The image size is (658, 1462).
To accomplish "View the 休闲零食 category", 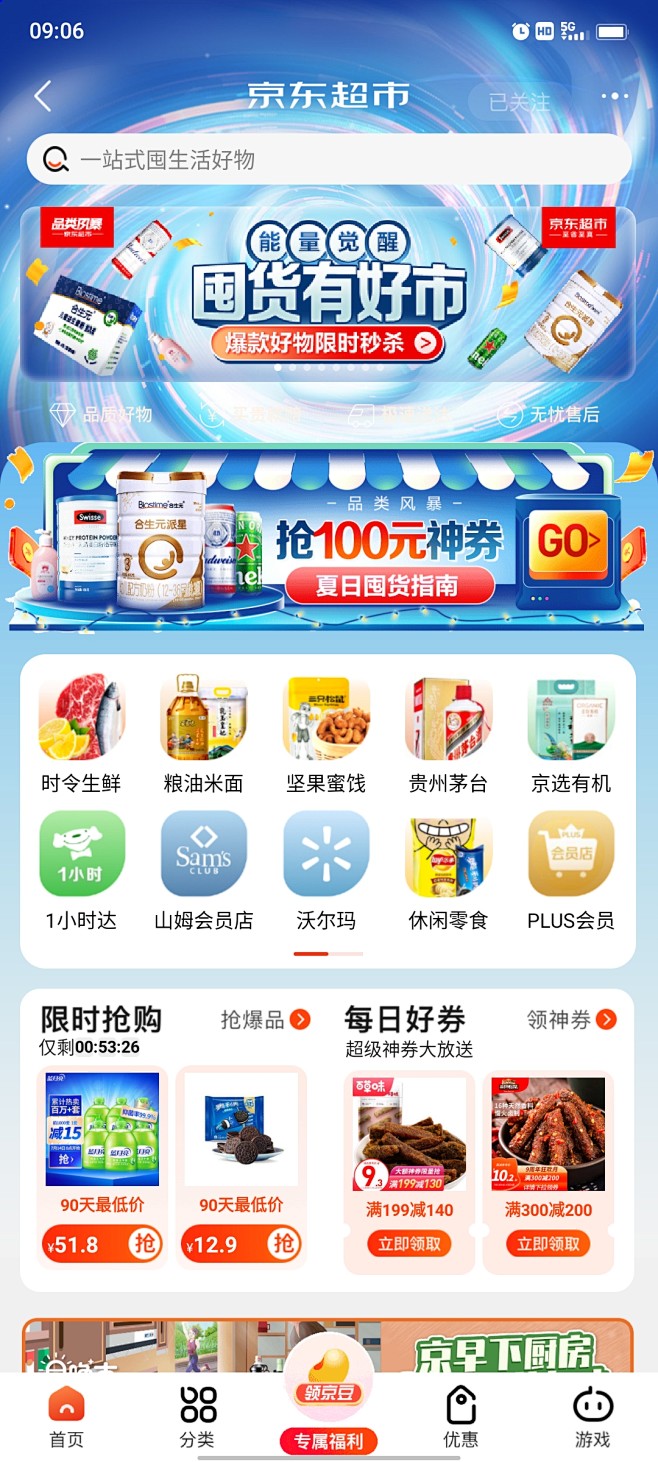I will pyautogui.click(x=448, y=871).
